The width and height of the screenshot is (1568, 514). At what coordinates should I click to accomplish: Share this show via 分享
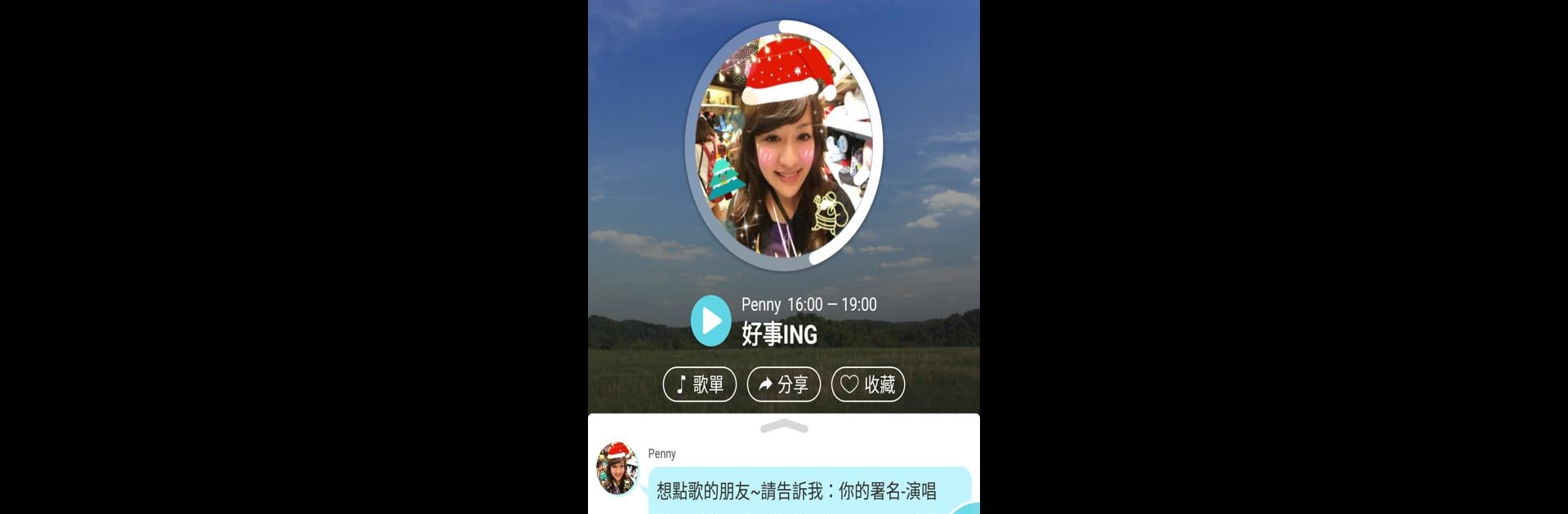point(784,384)
